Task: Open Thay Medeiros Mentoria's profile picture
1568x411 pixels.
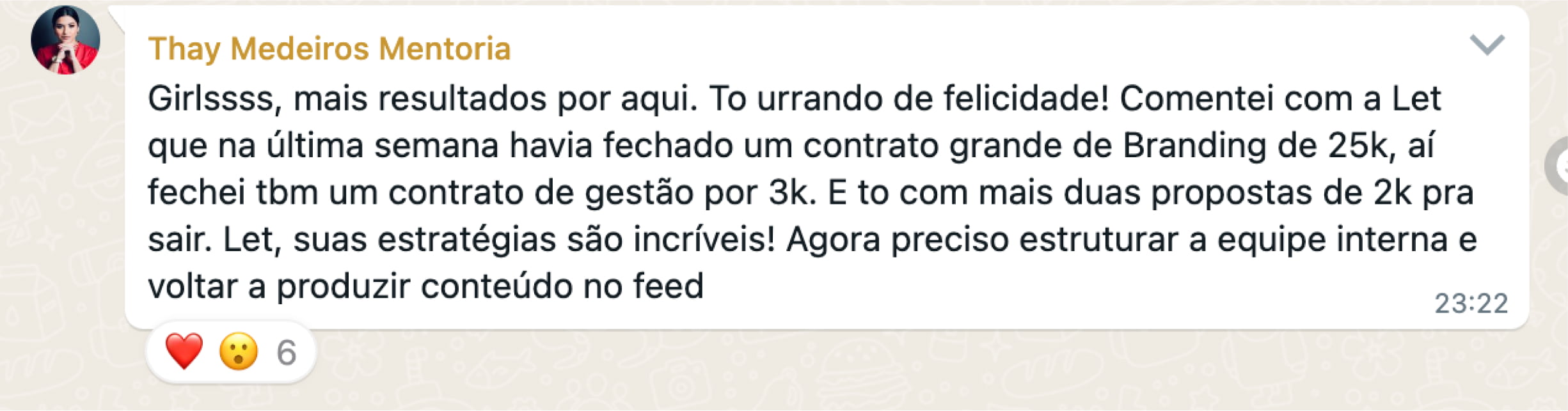Action: coord(65,40)
